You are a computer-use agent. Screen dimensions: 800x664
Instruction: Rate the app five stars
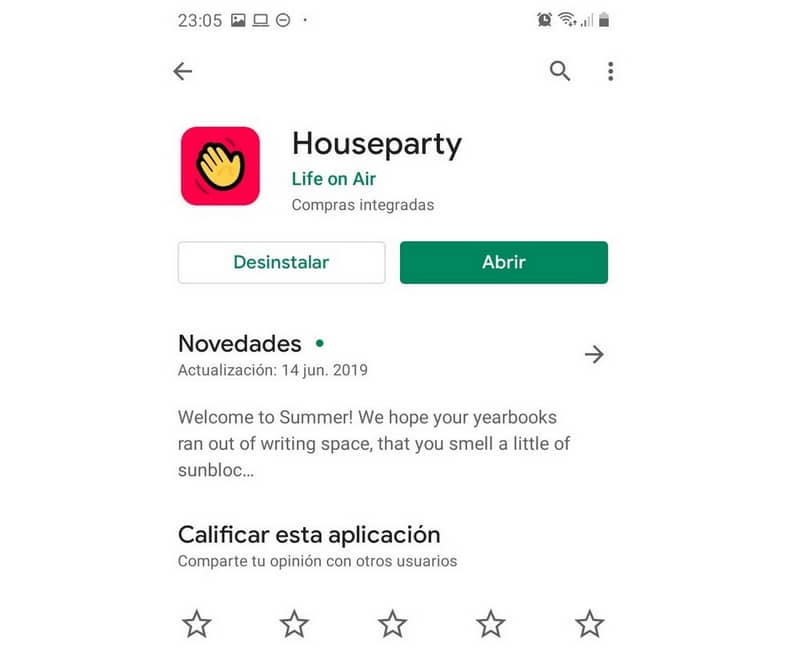(x=589, y=624)
